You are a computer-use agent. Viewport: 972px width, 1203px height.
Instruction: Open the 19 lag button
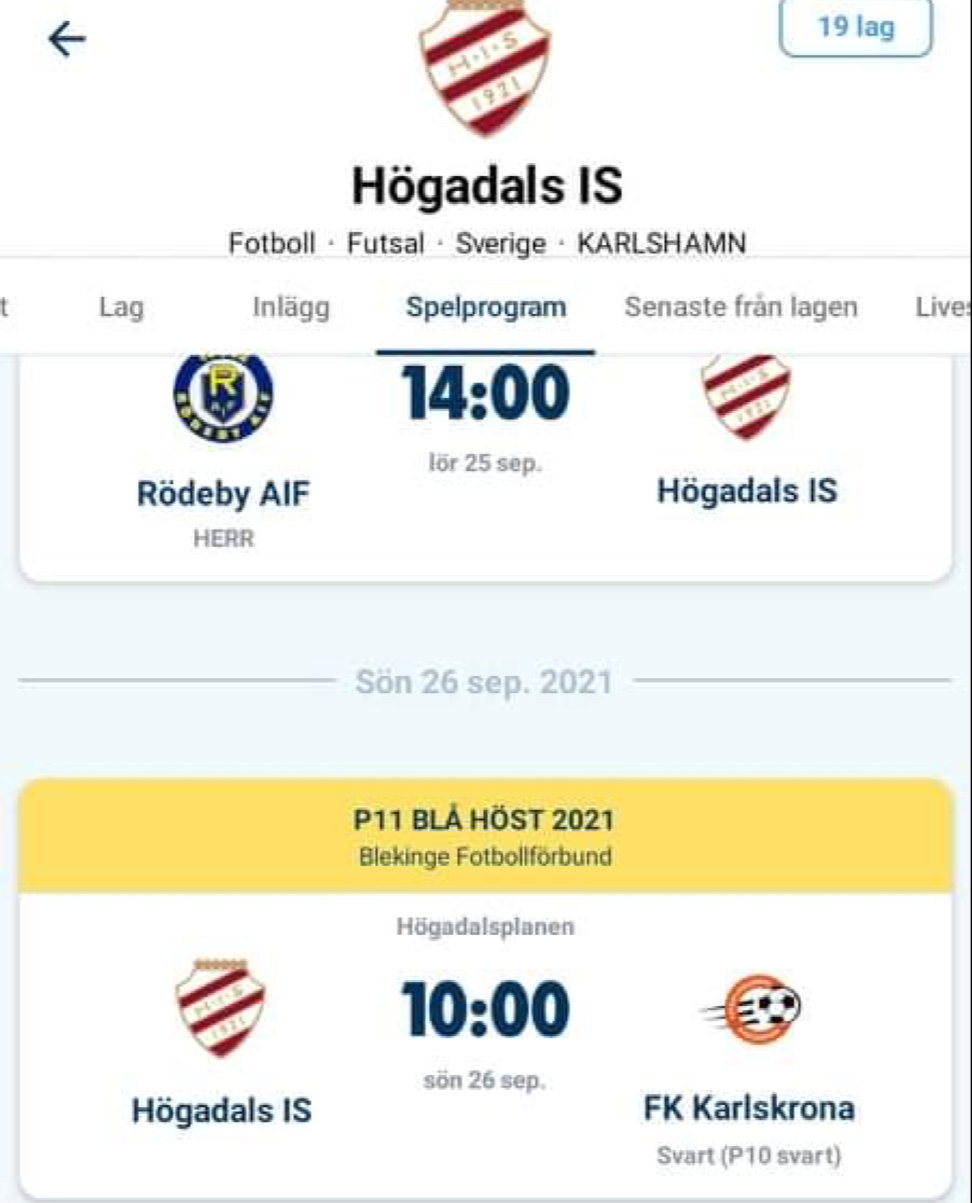click(855, 28)
